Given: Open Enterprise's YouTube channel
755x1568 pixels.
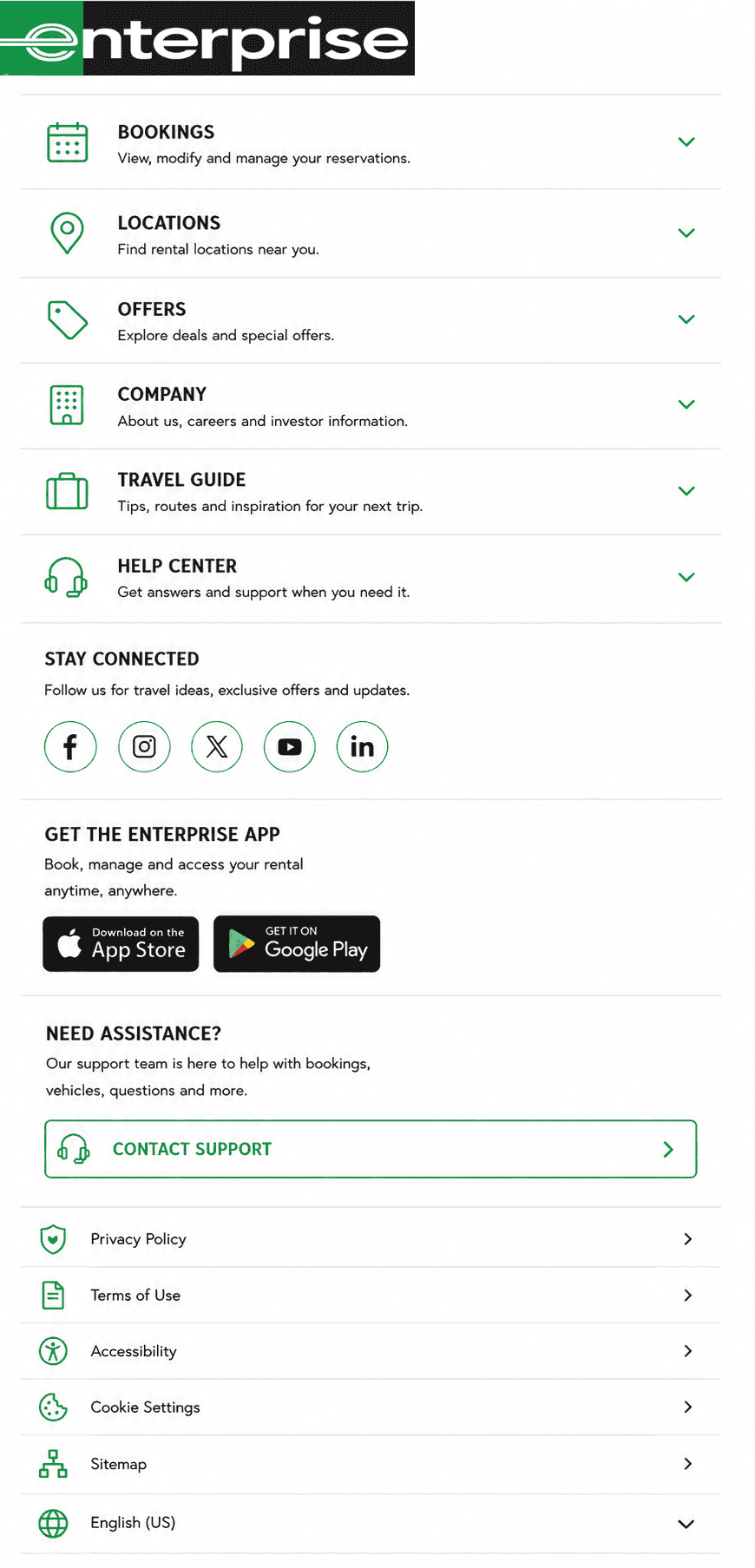Looking at the screenshot, I should click(290, 746).
